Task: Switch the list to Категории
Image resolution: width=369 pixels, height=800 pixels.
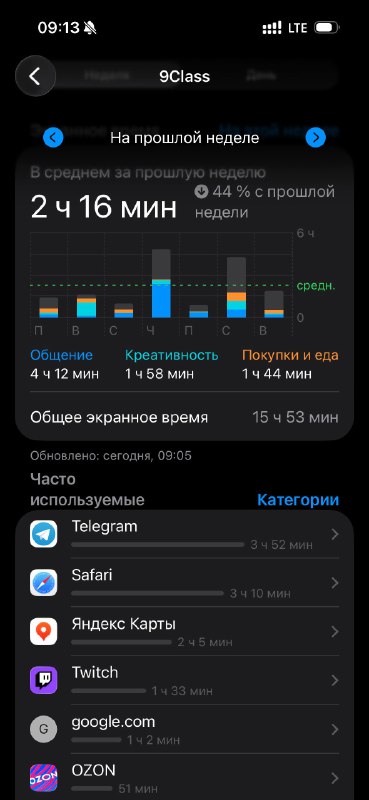Action: pyautogui.click(x=298, y=500)
